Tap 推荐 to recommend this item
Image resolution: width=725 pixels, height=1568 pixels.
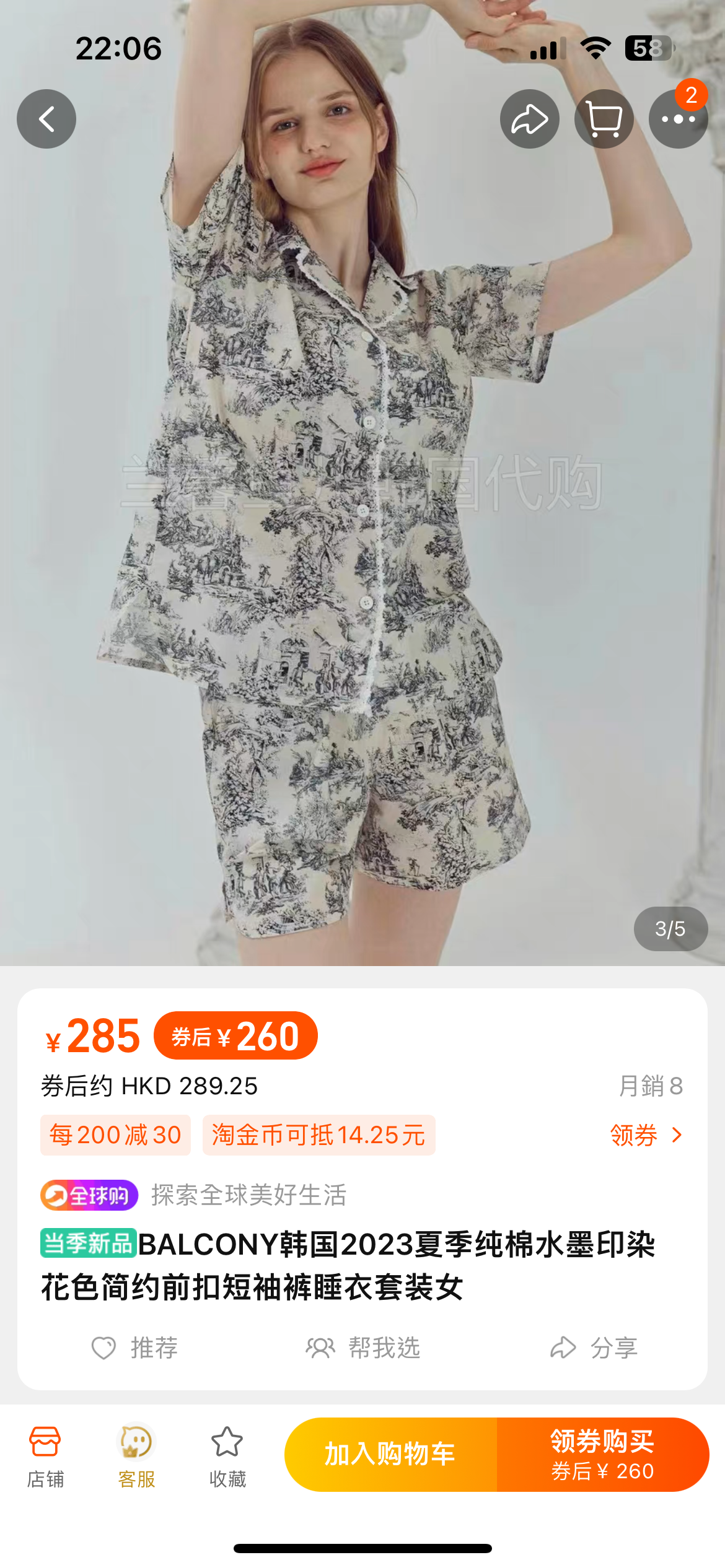[135, 1348]
